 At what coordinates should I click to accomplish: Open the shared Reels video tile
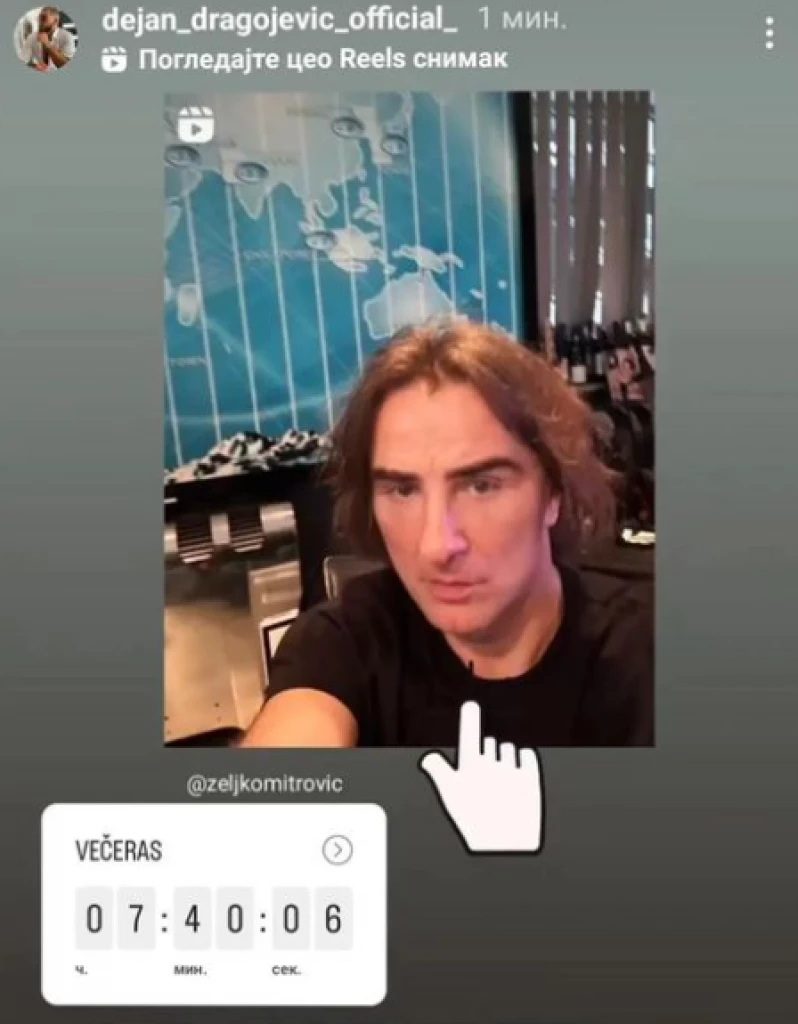408,418
